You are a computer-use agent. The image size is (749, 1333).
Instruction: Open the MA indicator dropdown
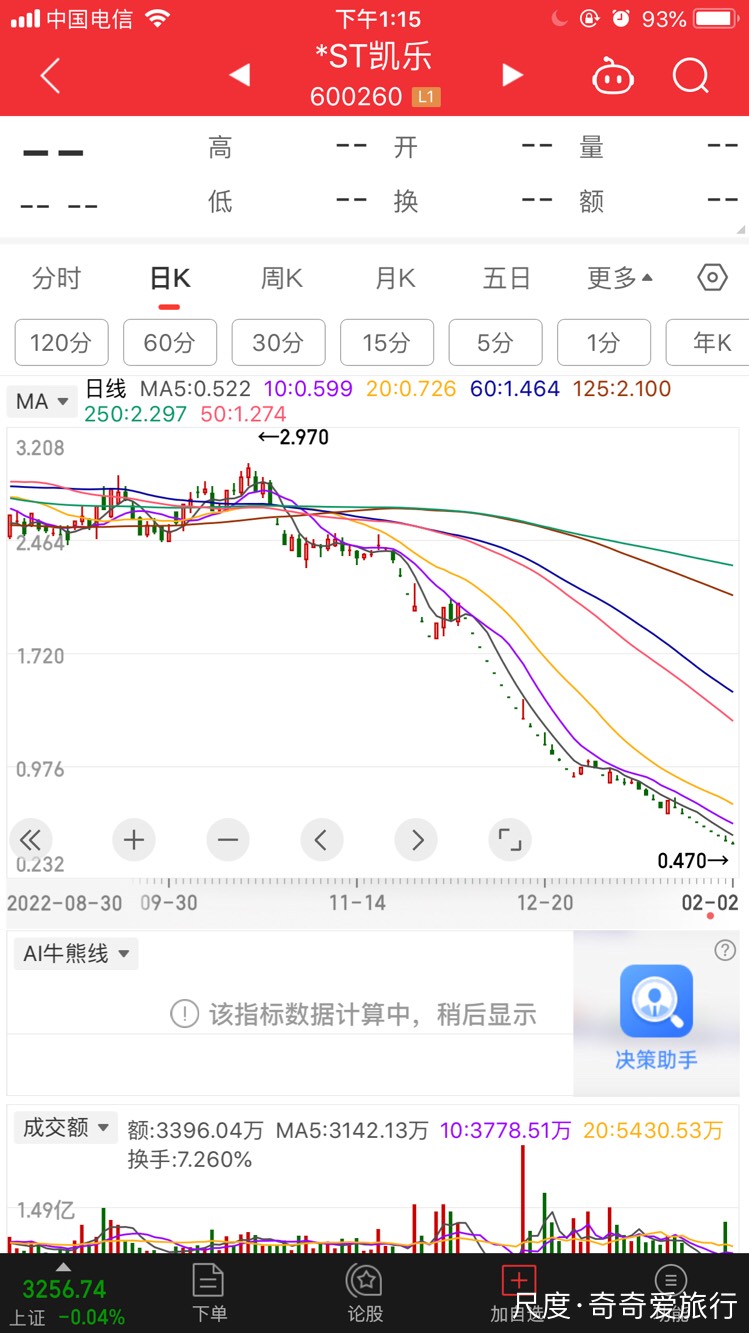pos(42,401)
